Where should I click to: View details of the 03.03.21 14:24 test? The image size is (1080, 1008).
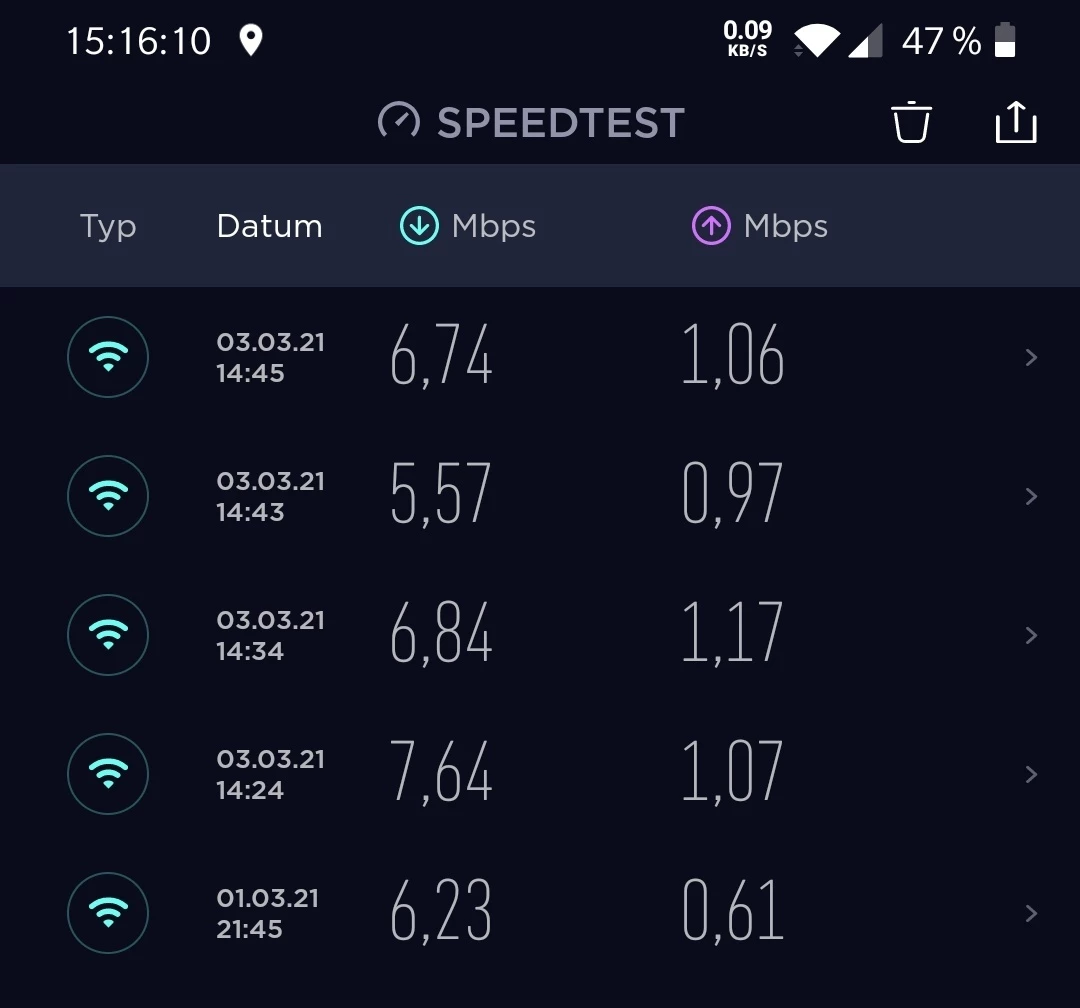click(540, 775)
